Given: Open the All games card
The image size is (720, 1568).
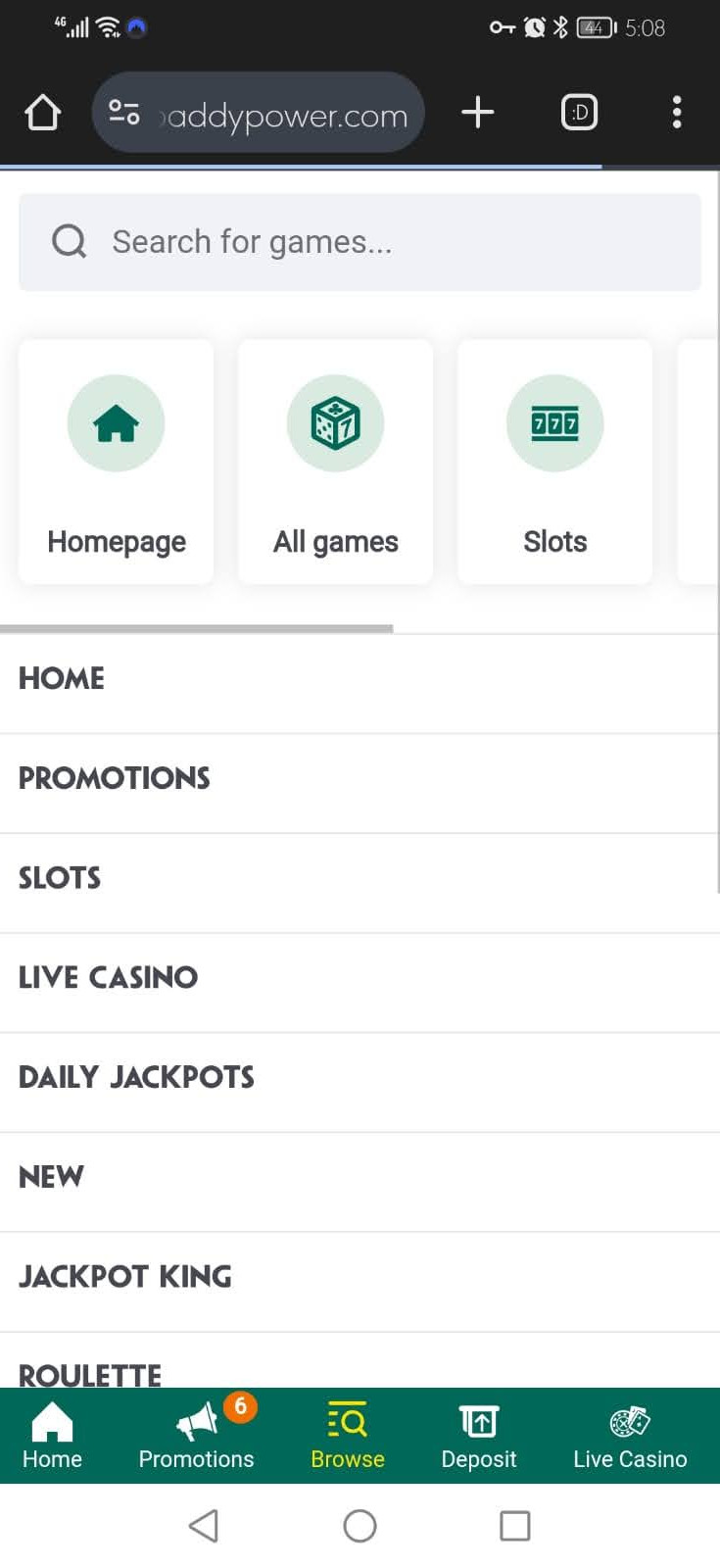Looking at the screenshot, I should 336,462.
